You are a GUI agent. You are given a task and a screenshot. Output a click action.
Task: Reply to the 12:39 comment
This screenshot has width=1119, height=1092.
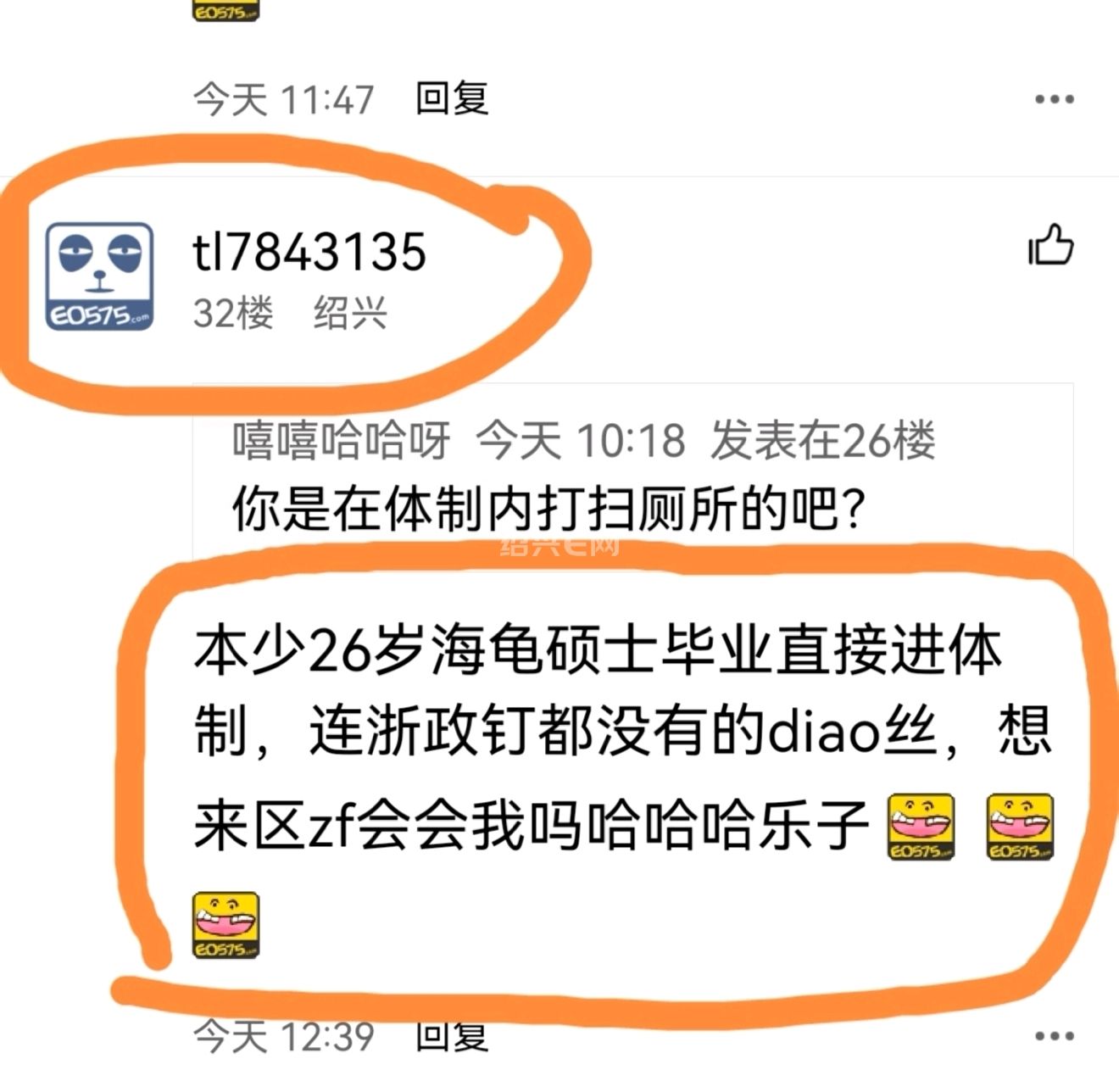click(452, 1035)
